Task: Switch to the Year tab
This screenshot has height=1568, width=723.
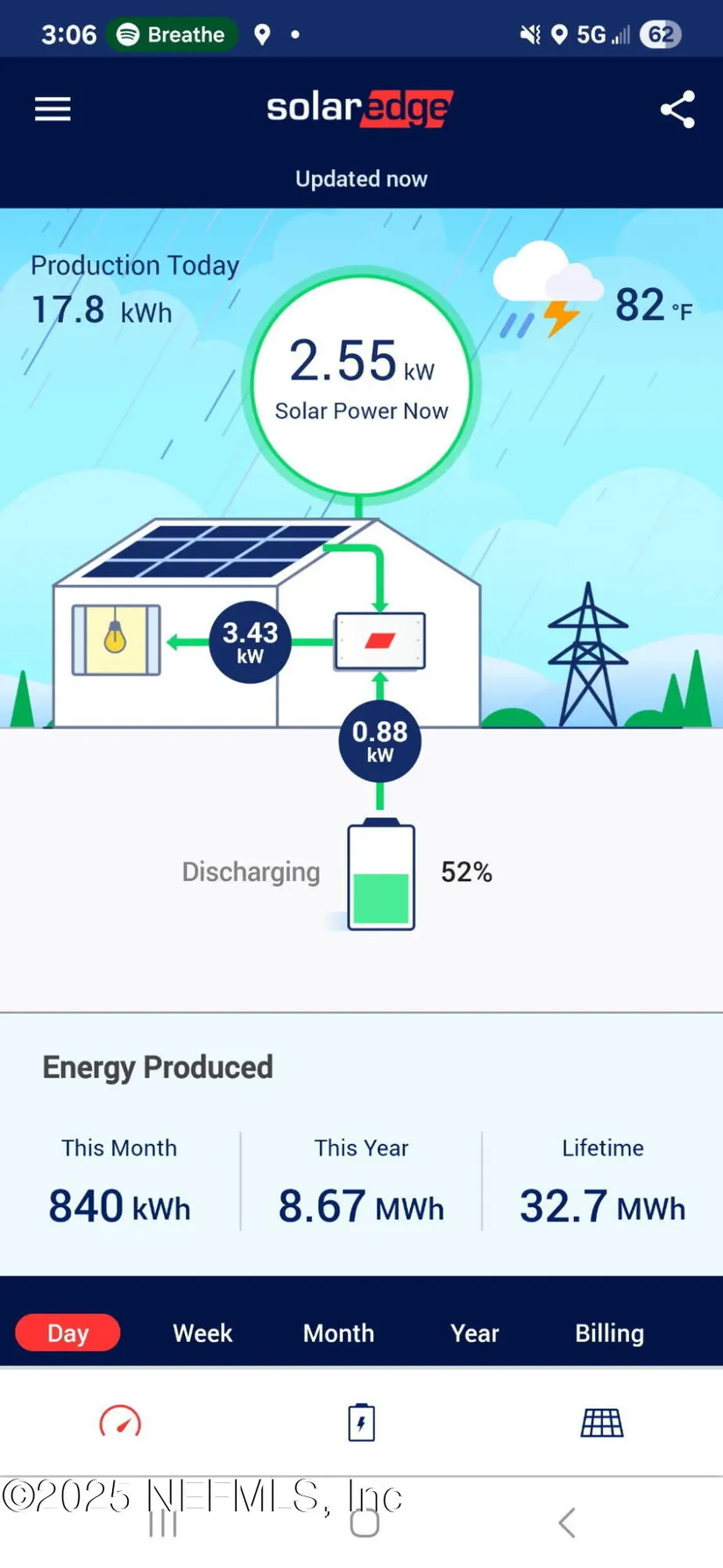Action: click(474, 1332)
